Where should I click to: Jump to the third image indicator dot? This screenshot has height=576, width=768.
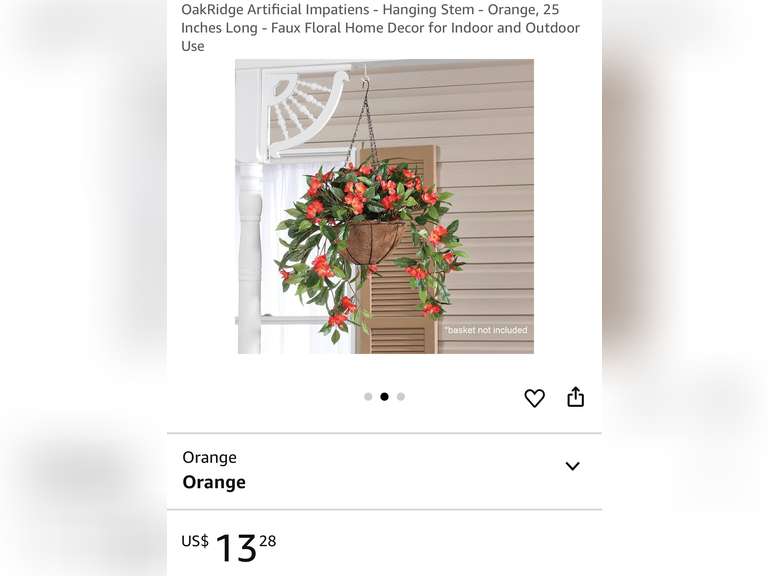click(x=401, y=397)
